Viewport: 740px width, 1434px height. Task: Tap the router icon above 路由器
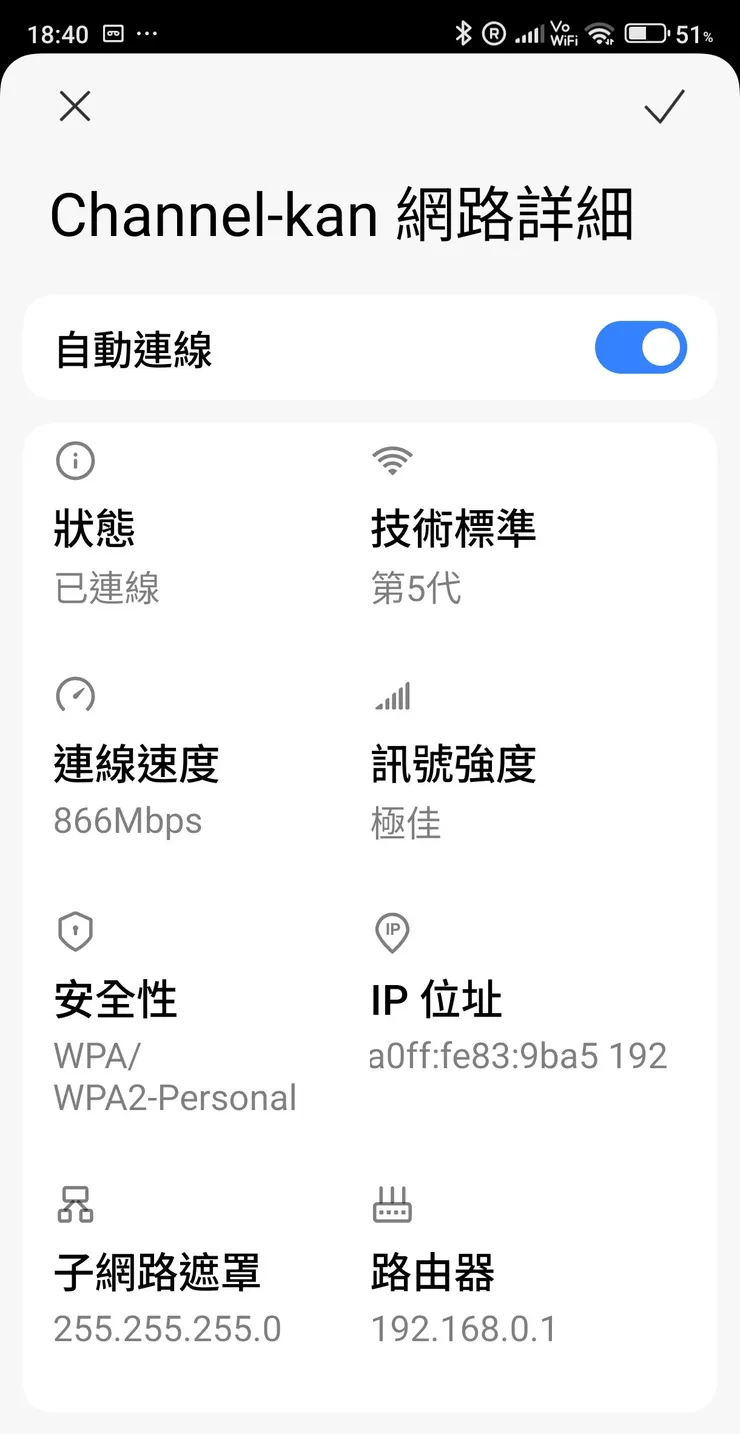coord(392,1204)
